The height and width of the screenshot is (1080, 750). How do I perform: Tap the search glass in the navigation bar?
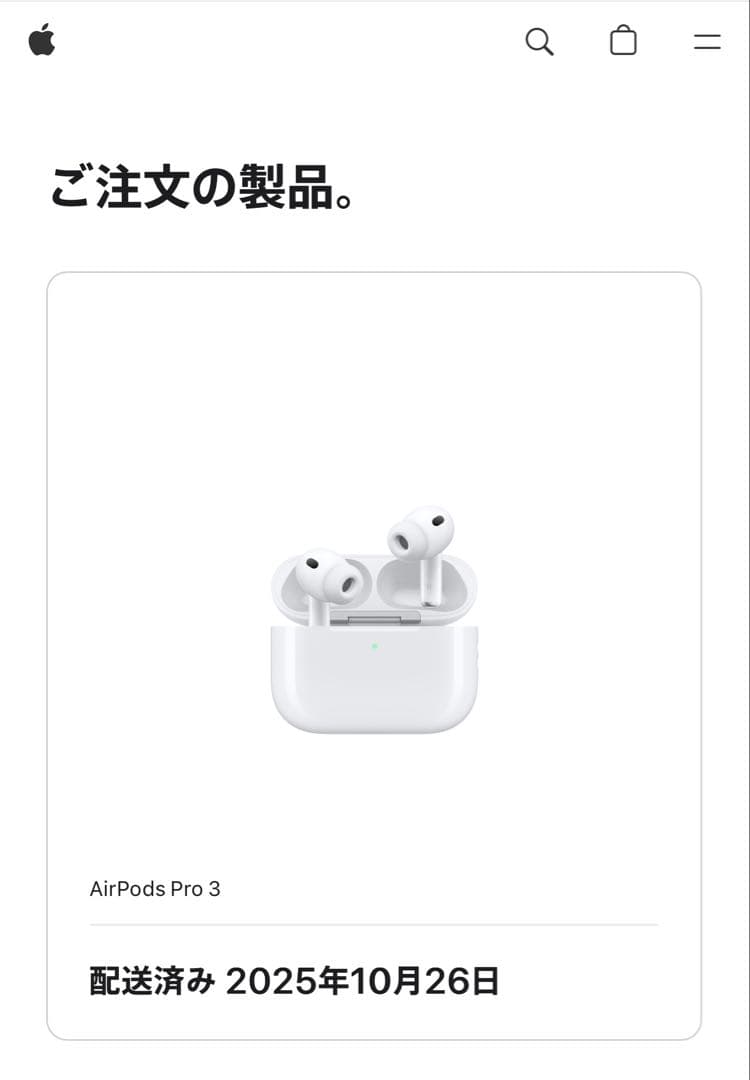[540, 42]
